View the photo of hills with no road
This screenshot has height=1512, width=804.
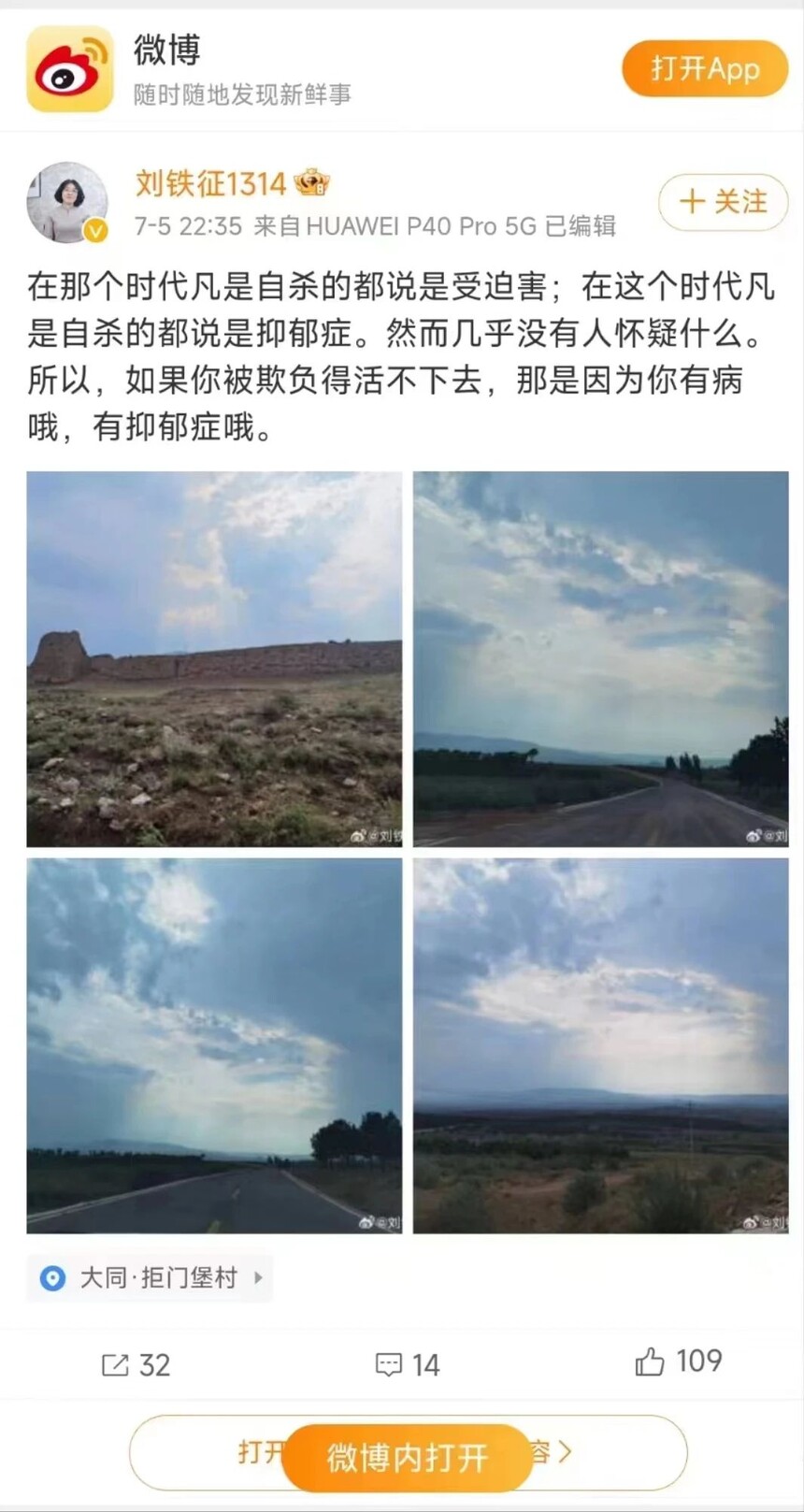point(601,1045)
